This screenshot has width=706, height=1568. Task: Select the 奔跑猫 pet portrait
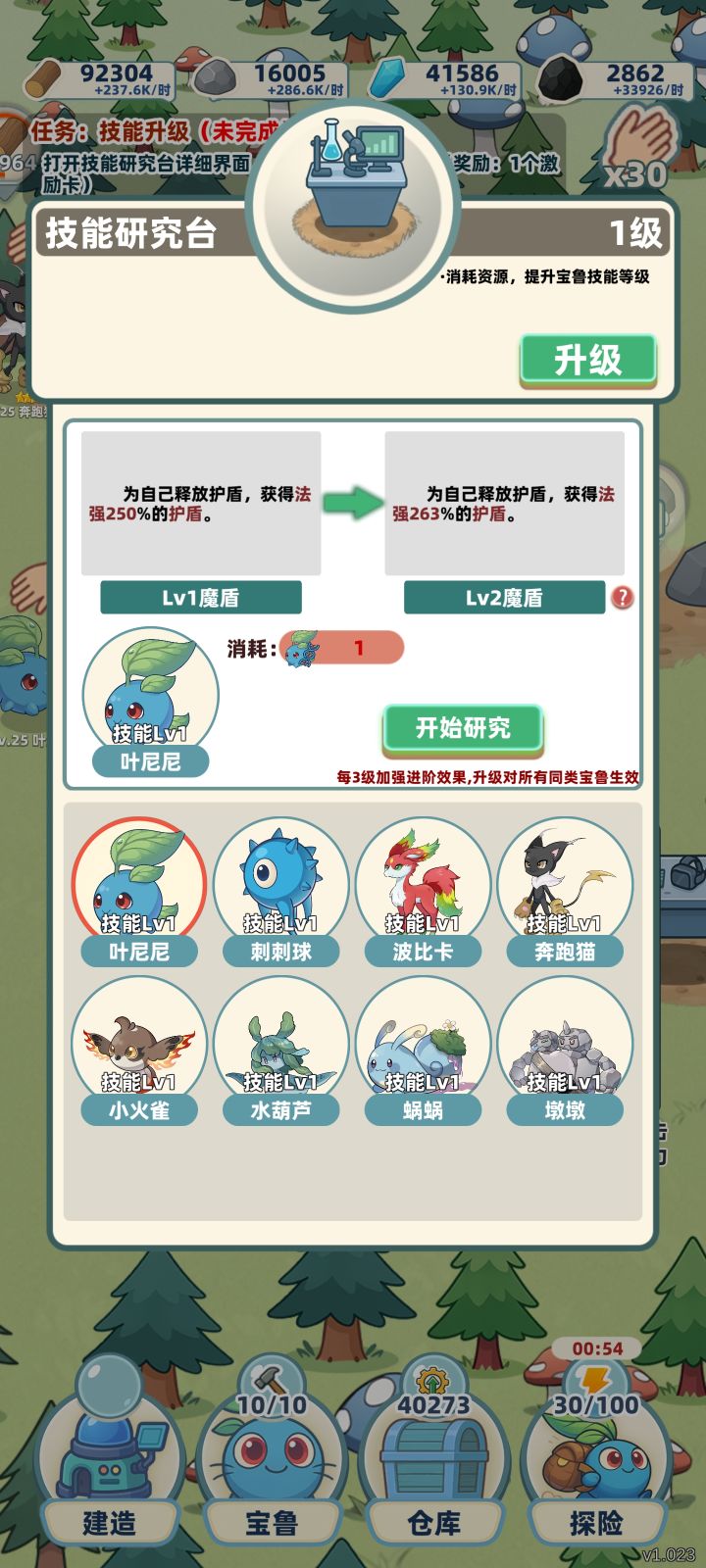coord(567,882)
